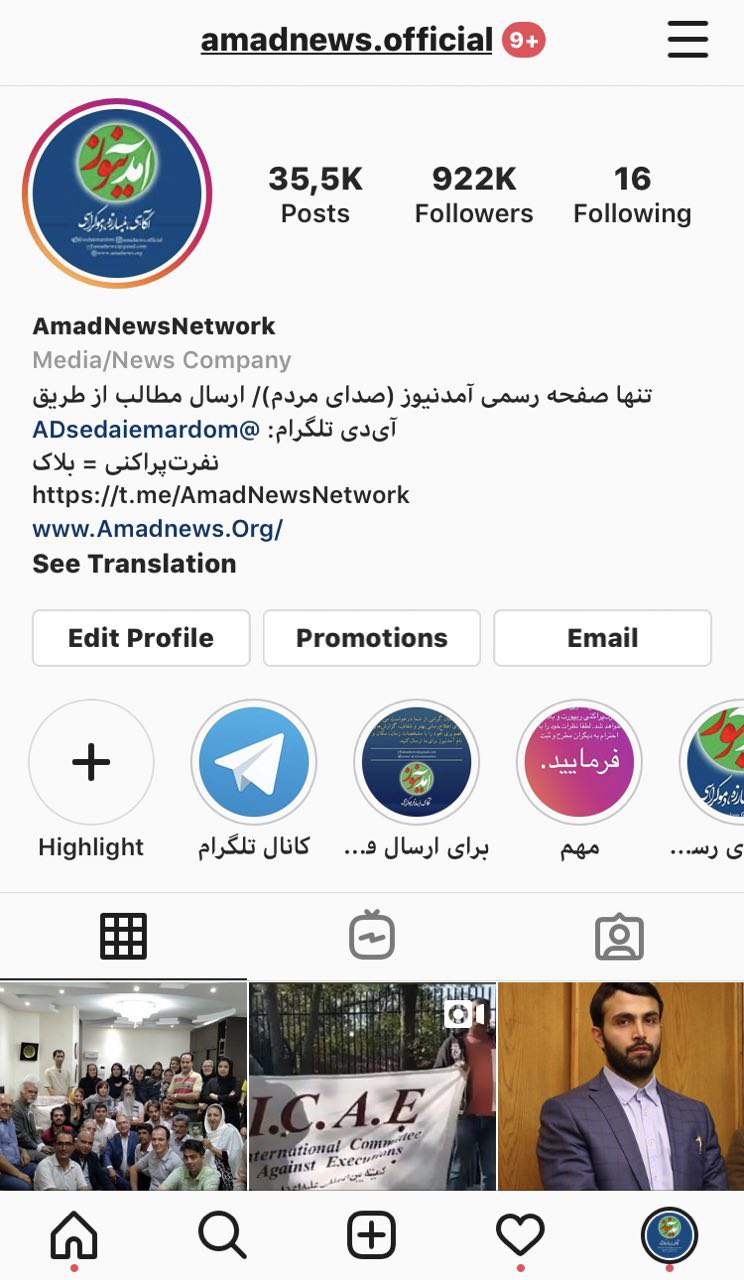Tap the Edit Profile button
744x1280 pixels.
click(141, 638)
